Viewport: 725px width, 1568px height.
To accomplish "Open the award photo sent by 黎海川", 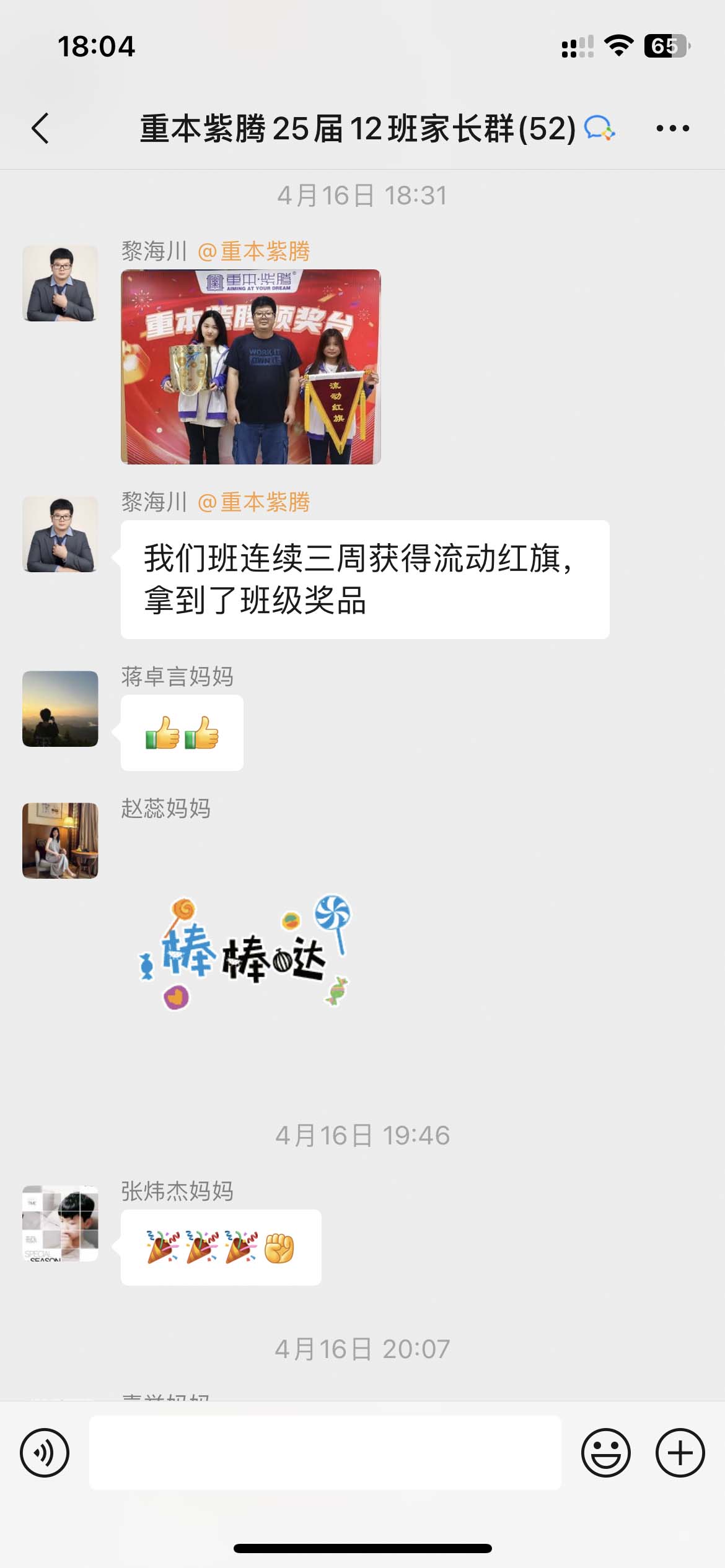I will (x=250, y=367).
